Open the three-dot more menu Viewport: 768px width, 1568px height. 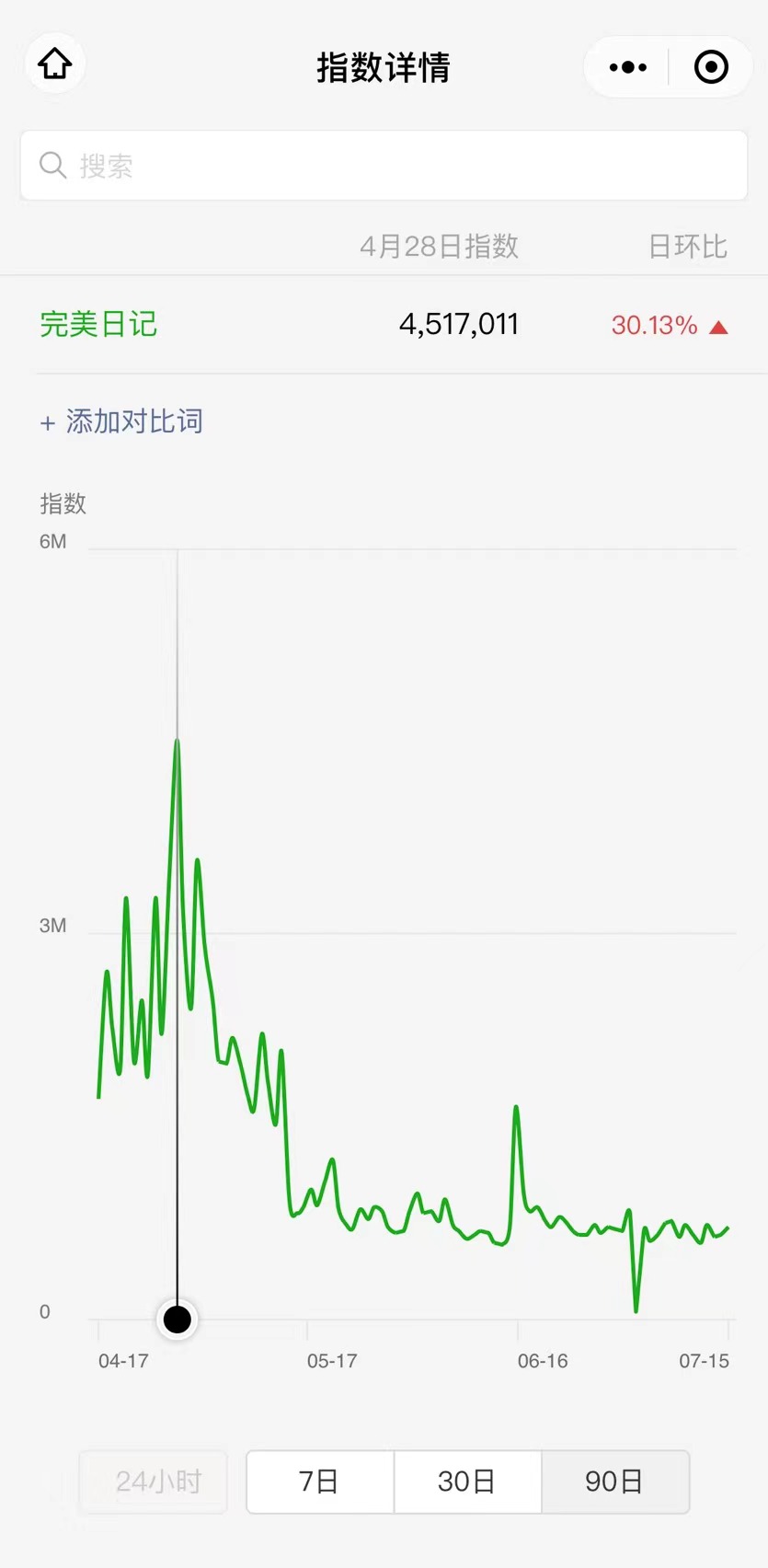[628, 67]
